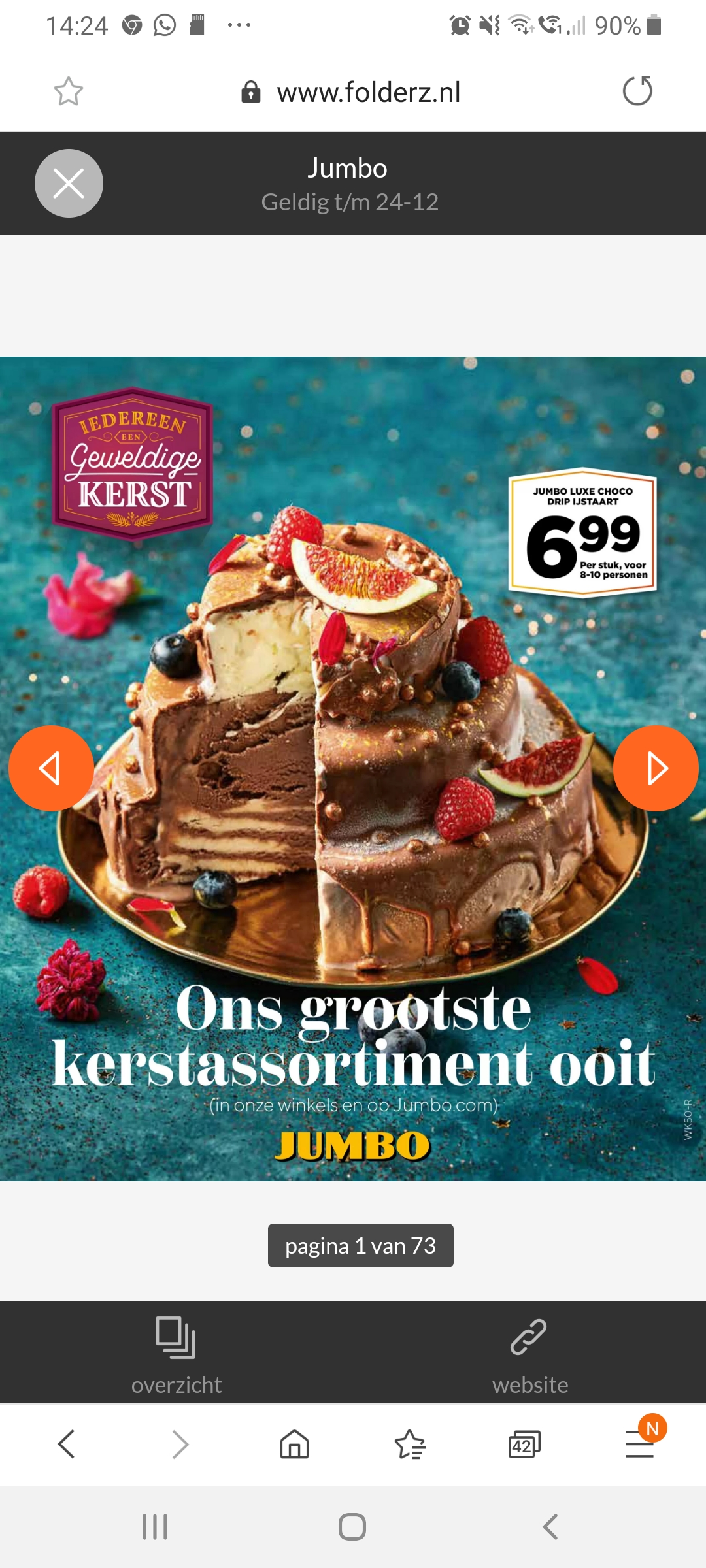The width and height of the screenshot is (706, 1568).
Task: Tap the system home button
Action: point(352,1527)
